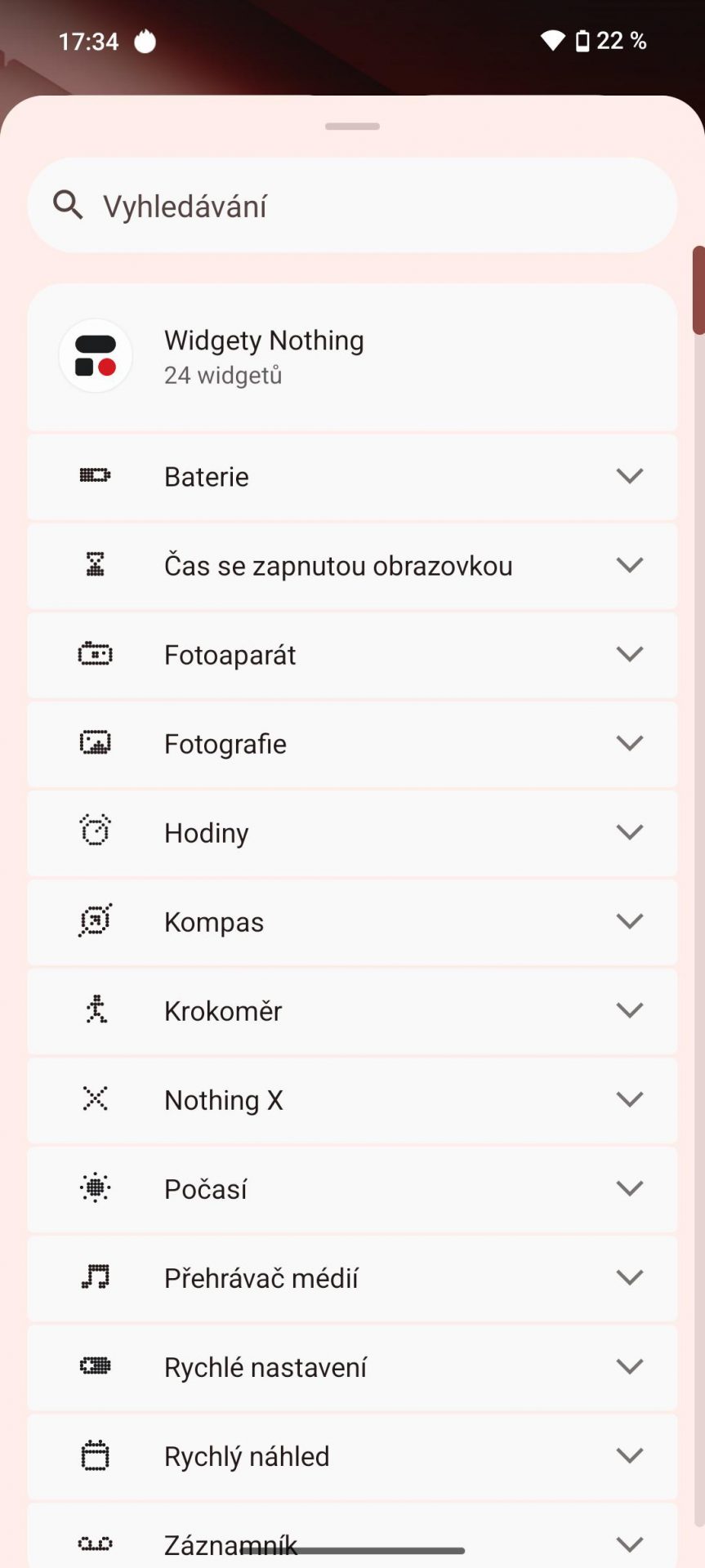Image resolution: width=705 pixels, height=1568 pixels.
Task: Expand the Záznamník widgets
Action: pyautogui.click(x=352, y=1536)
